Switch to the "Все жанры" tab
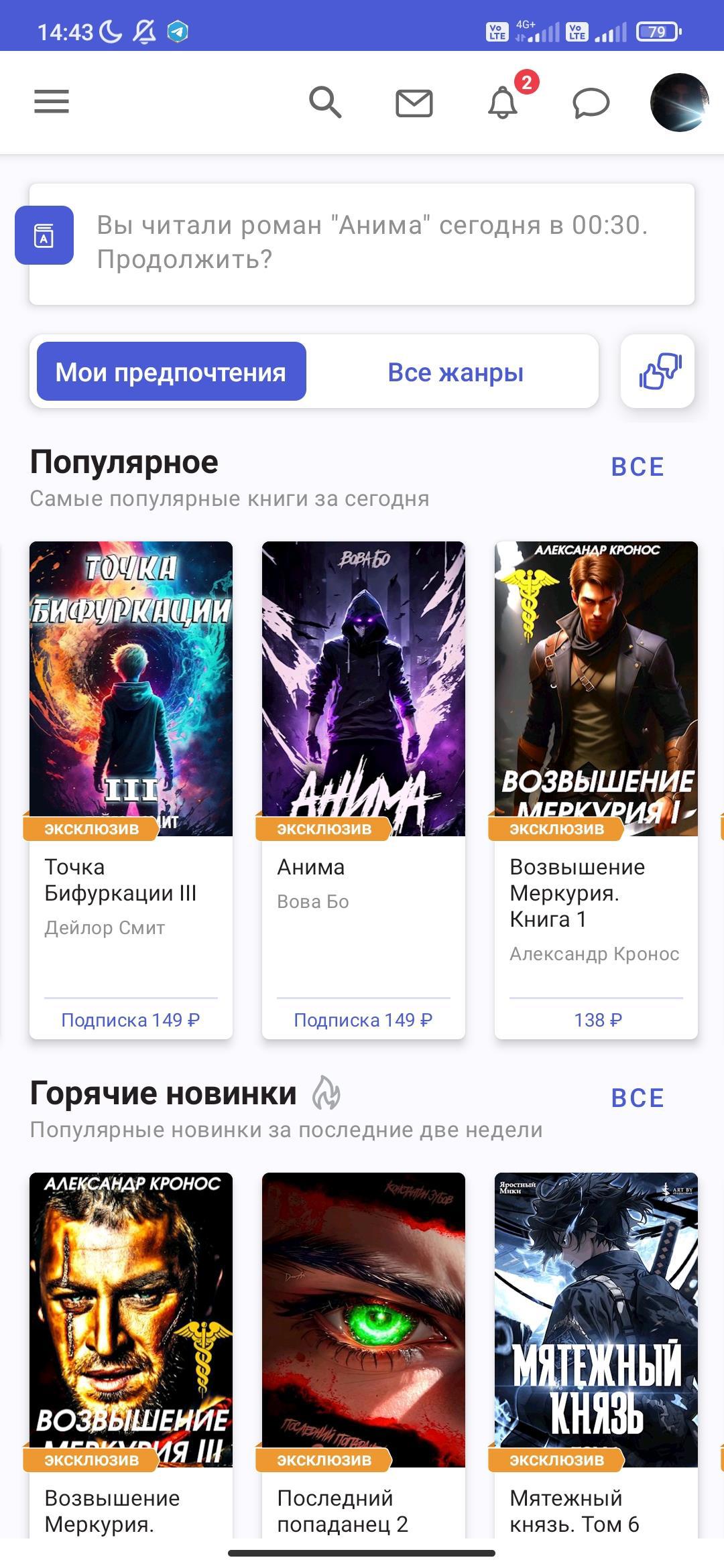The width and height of the screenshot is (724, 1568). (455, 372)
